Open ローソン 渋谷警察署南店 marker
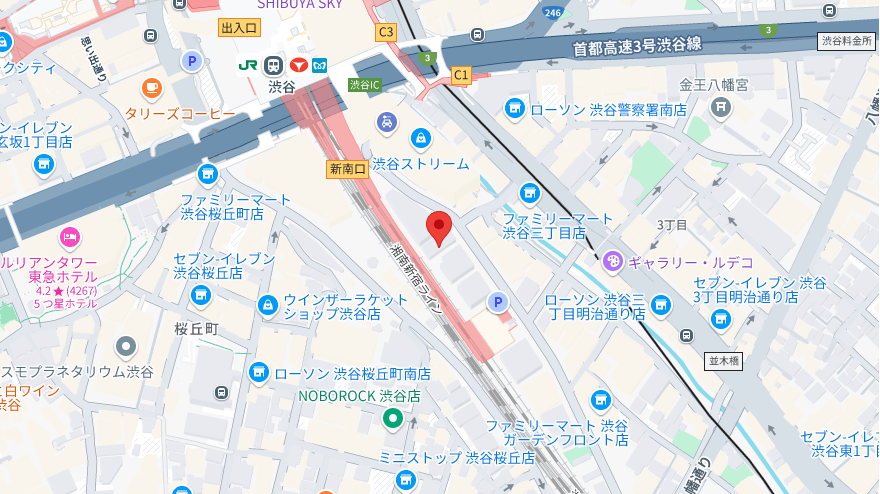 [x=515, y=108]
